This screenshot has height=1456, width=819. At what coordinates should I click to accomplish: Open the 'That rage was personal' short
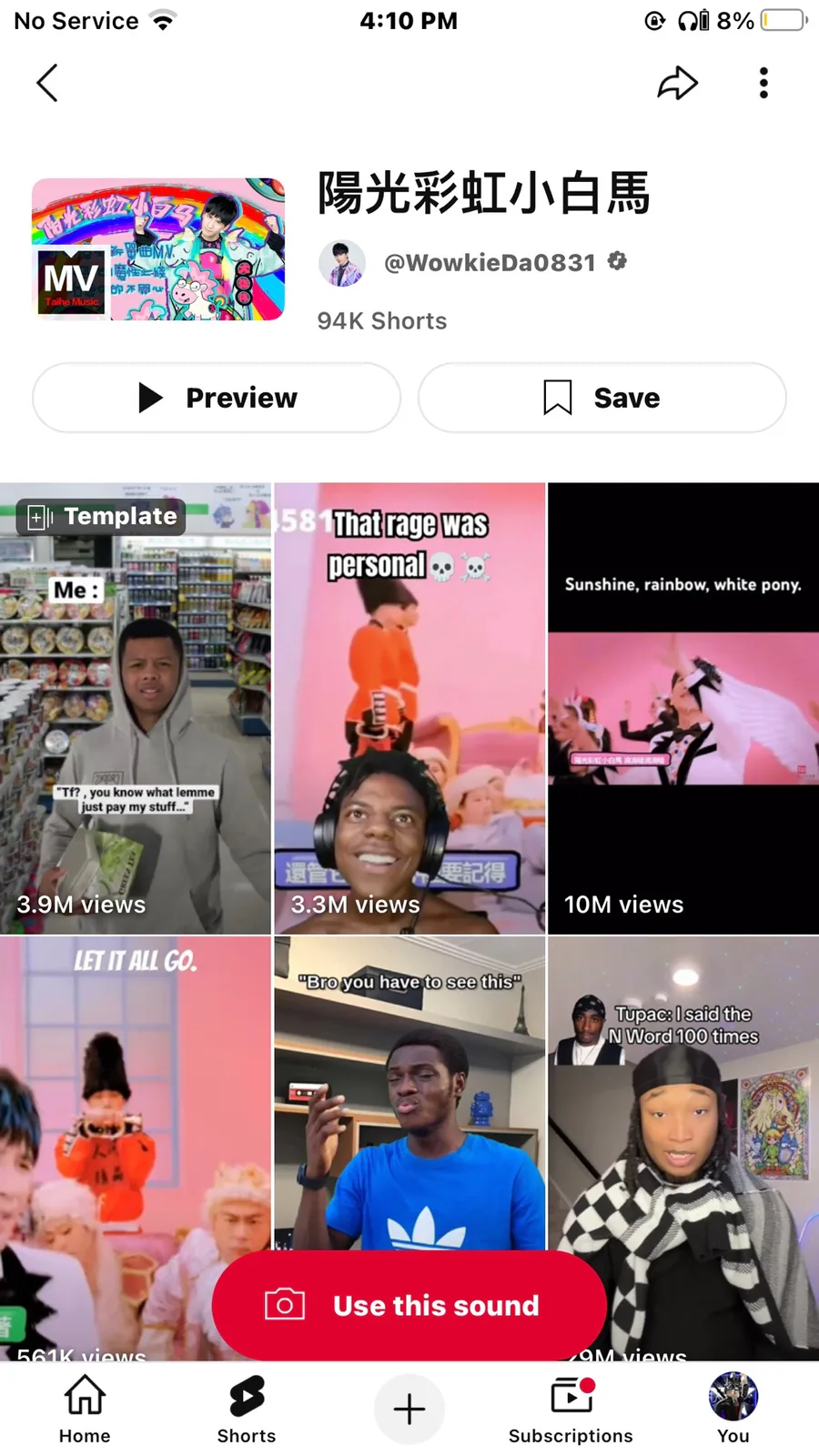tap(409, 710)
